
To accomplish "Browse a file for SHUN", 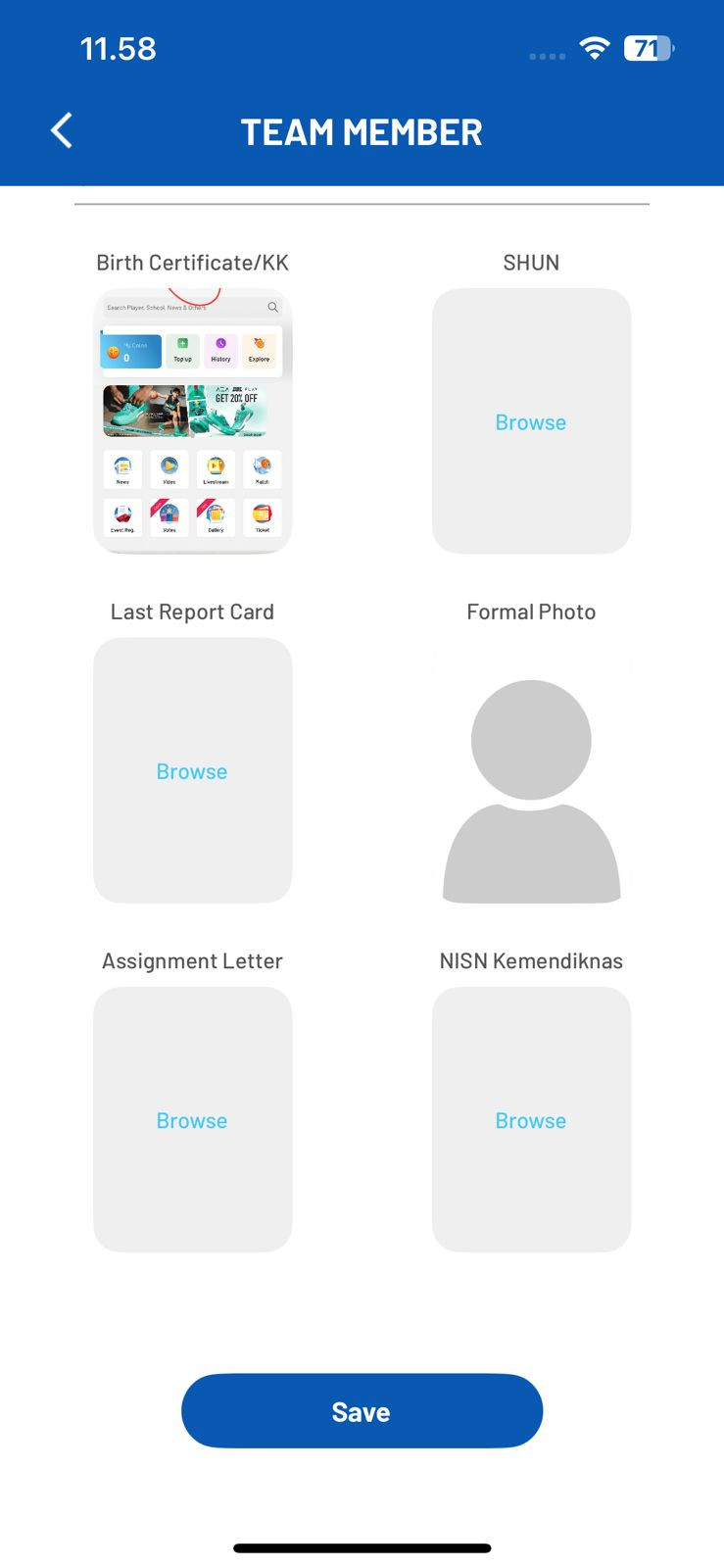I will tap(531, 422).
